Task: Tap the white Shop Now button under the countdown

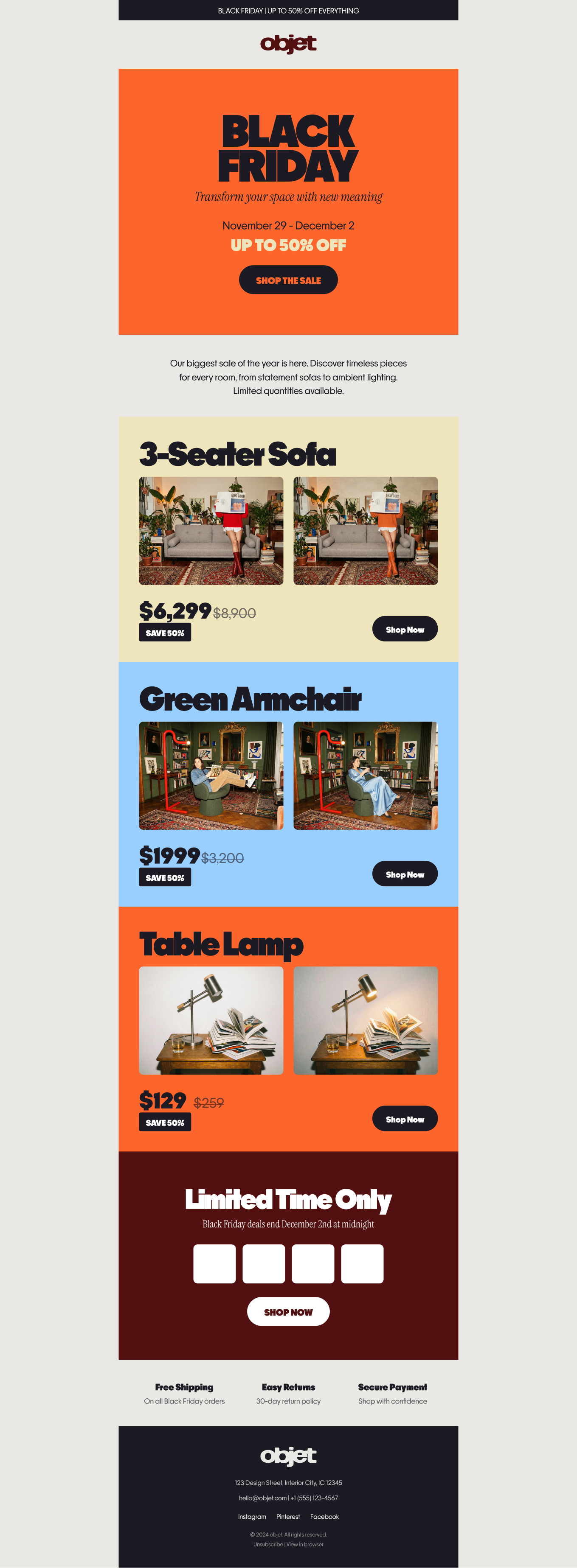Action: coord(288,1312)
